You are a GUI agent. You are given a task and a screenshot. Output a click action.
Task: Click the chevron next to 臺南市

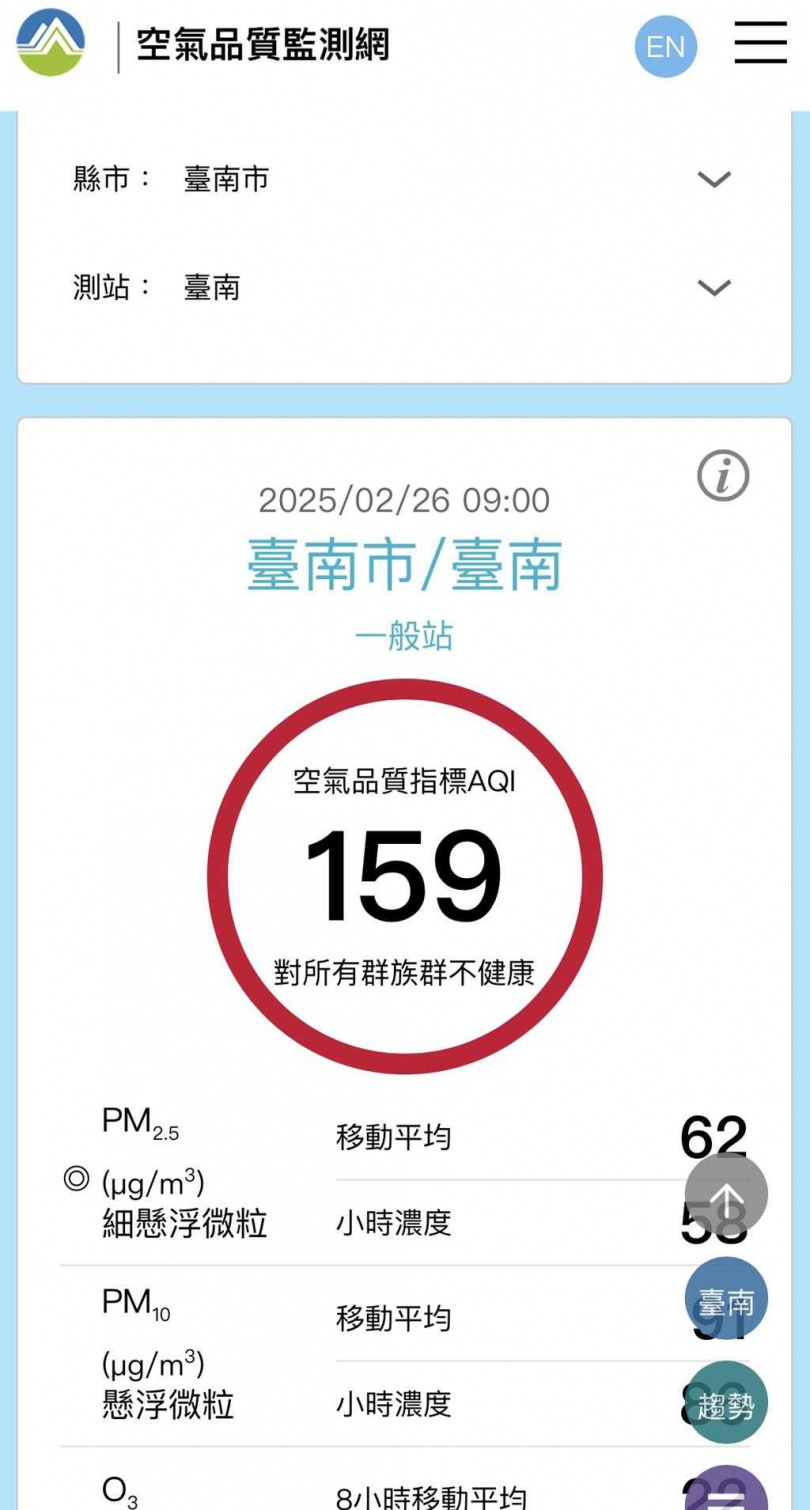click(713, 181)
